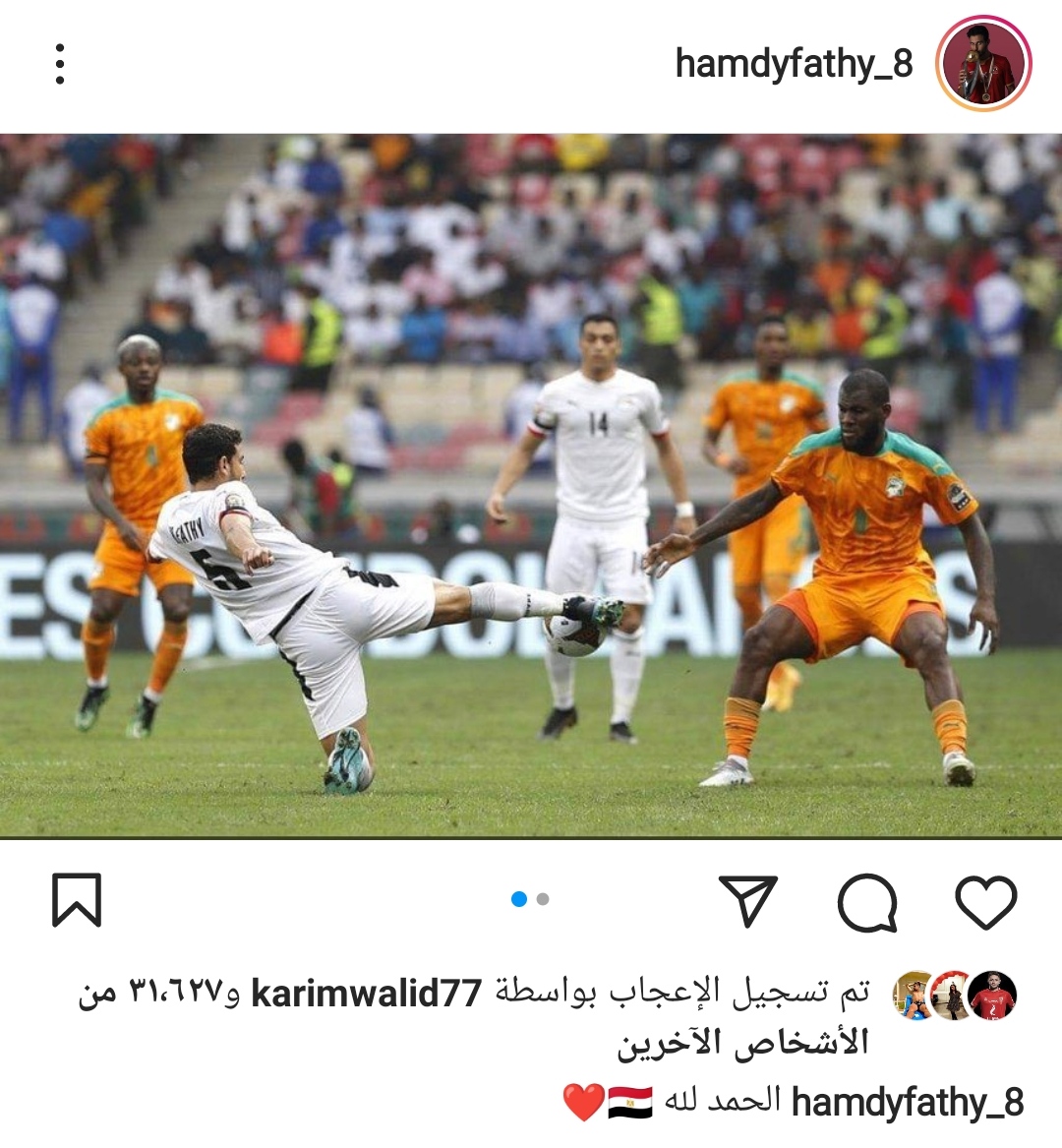The image size is (1062, 1148).
Task: Tap the middle liker avatar thumbnail
Action: pyautogui.click(x=952, y=992)
